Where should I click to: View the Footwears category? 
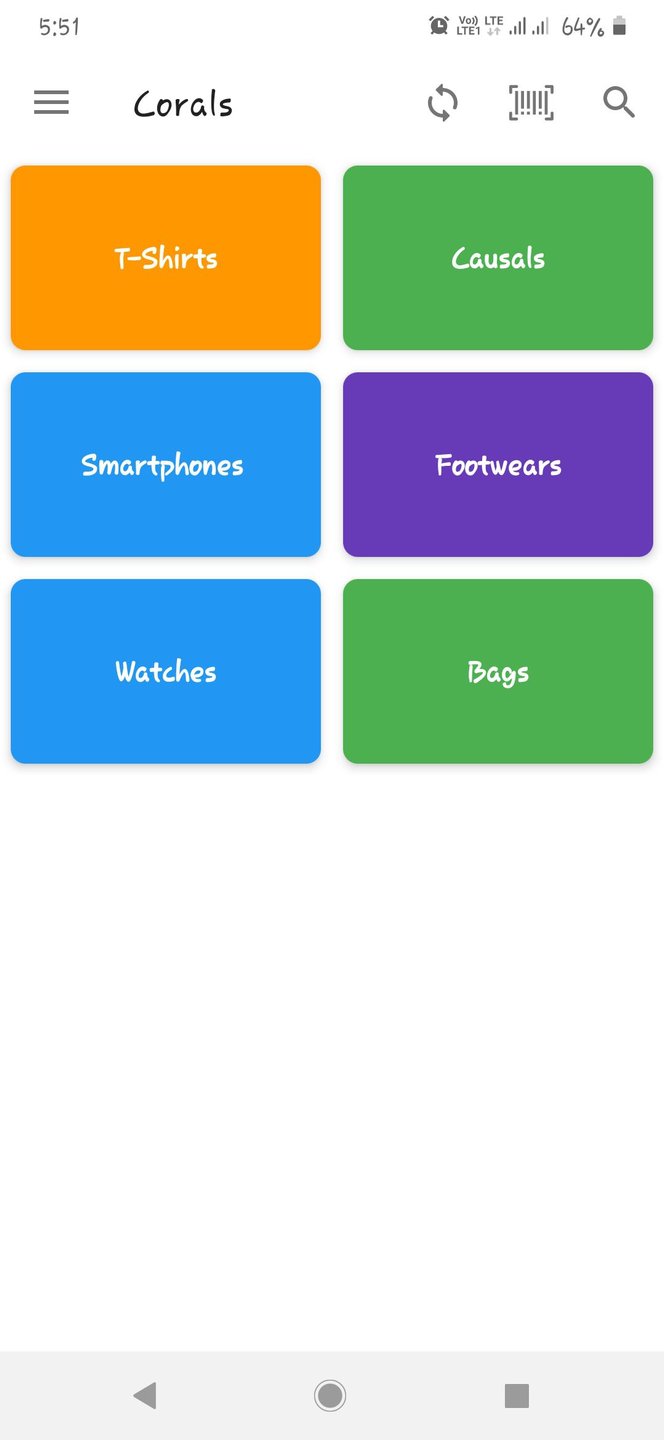pos(498,465)
